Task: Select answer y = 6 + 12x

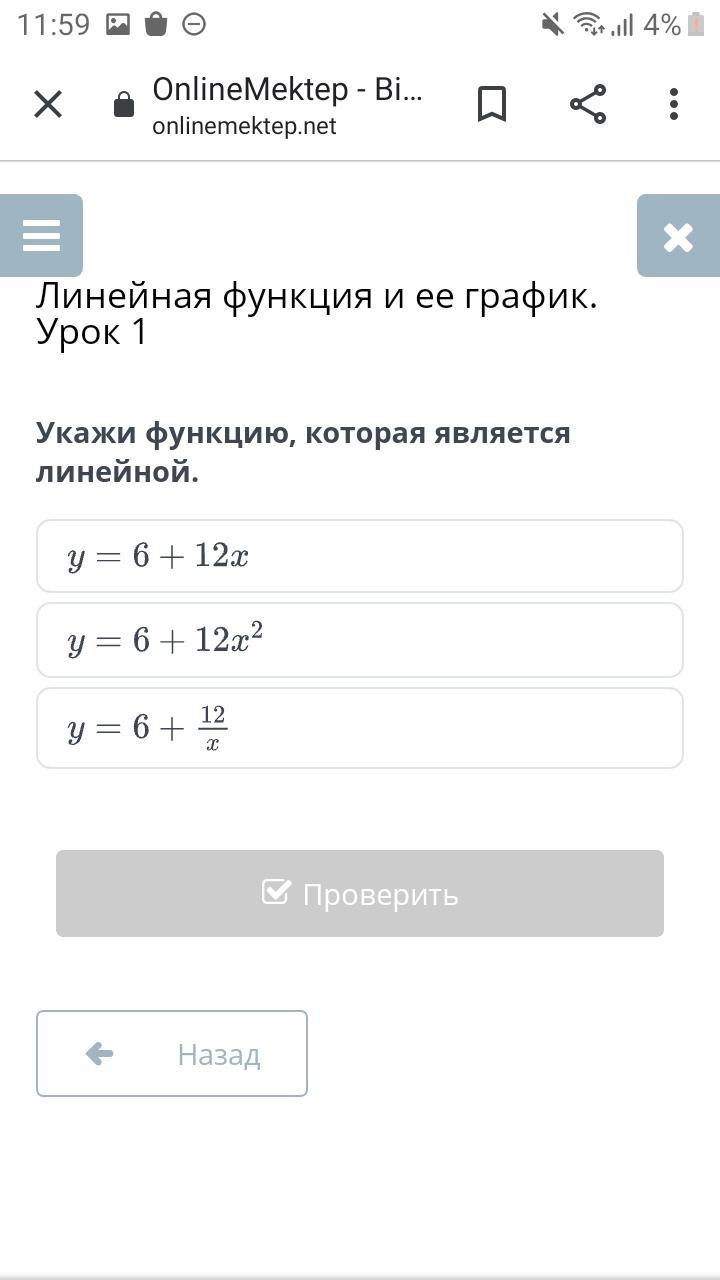Action: tap(360, 556)
